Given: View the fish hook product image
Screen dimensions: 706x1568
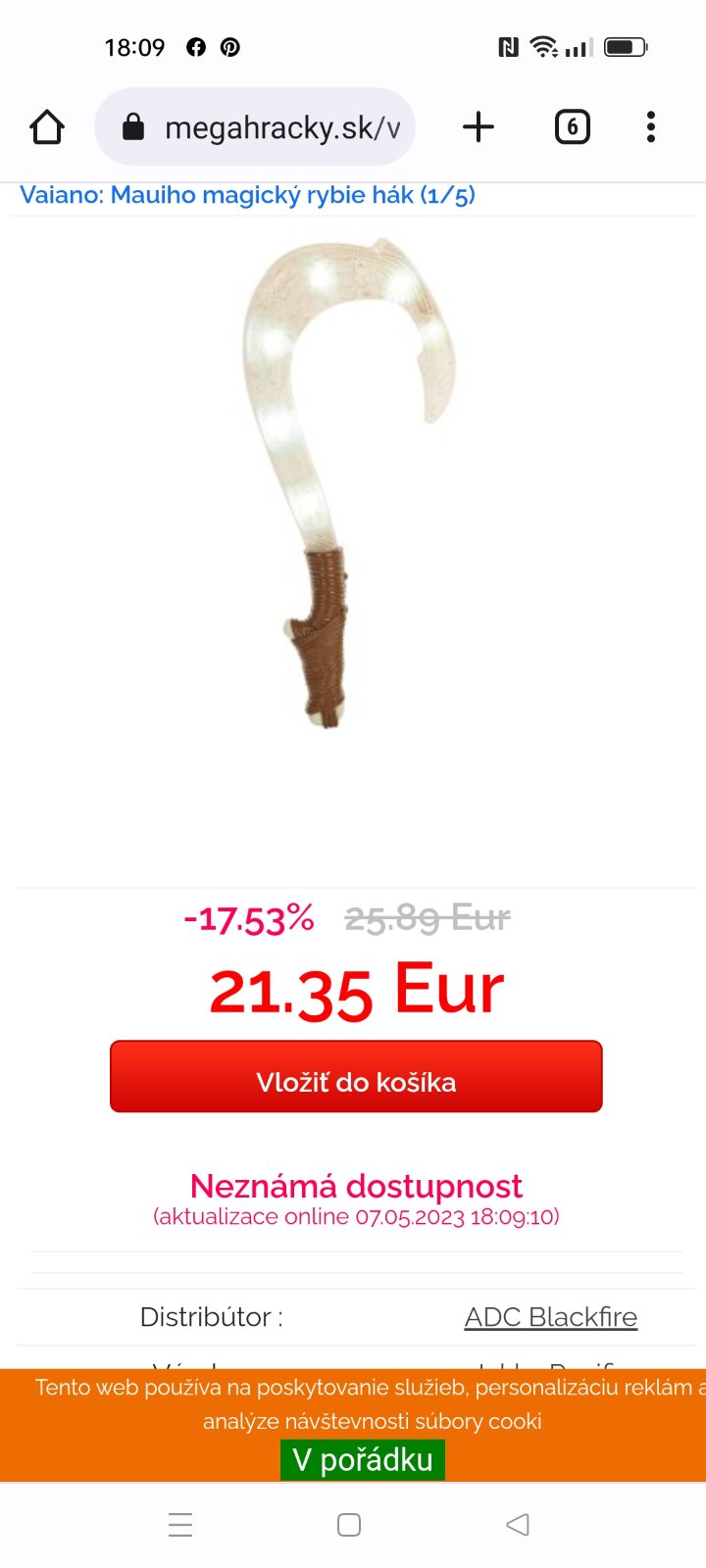Looking at the screenshot, I should click(348, 480).
